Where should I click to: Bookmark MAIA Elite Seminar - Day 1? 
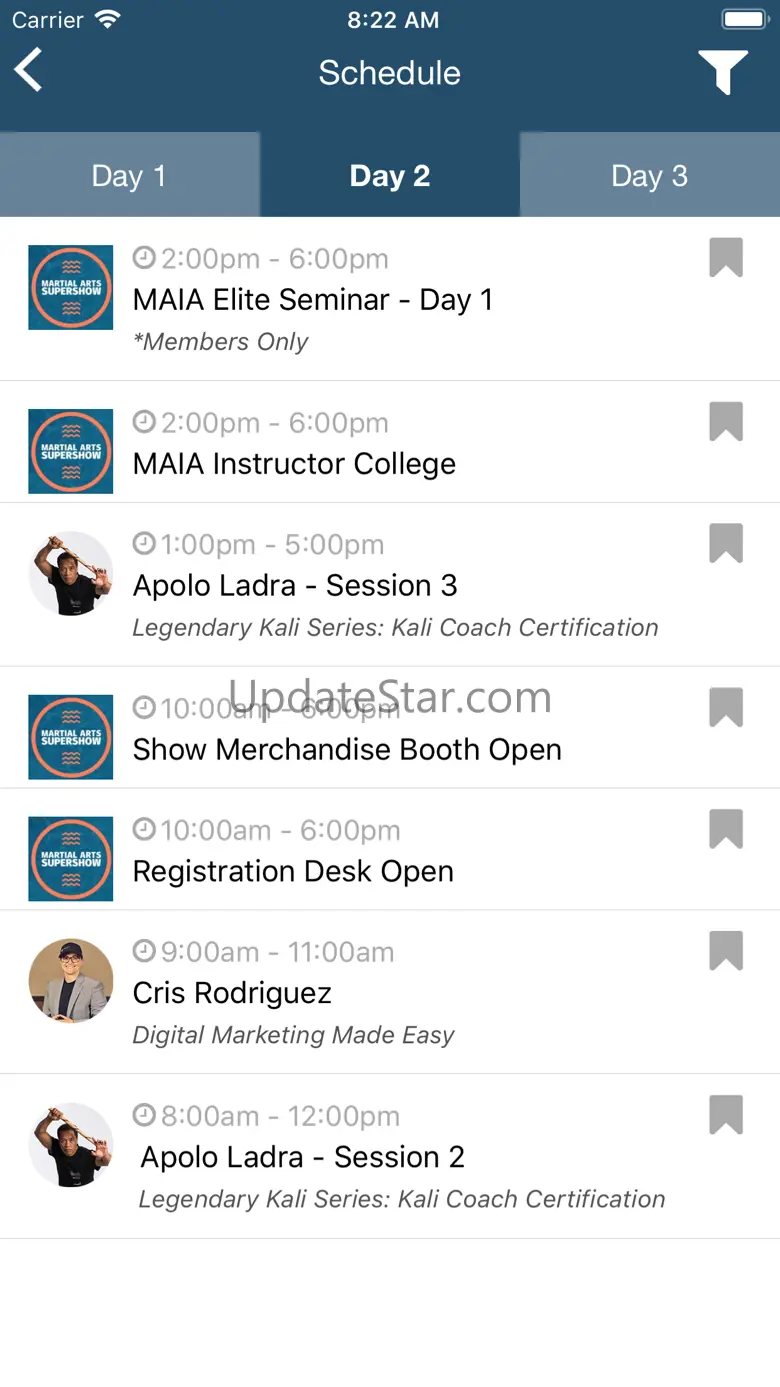[x=726, y=258]
